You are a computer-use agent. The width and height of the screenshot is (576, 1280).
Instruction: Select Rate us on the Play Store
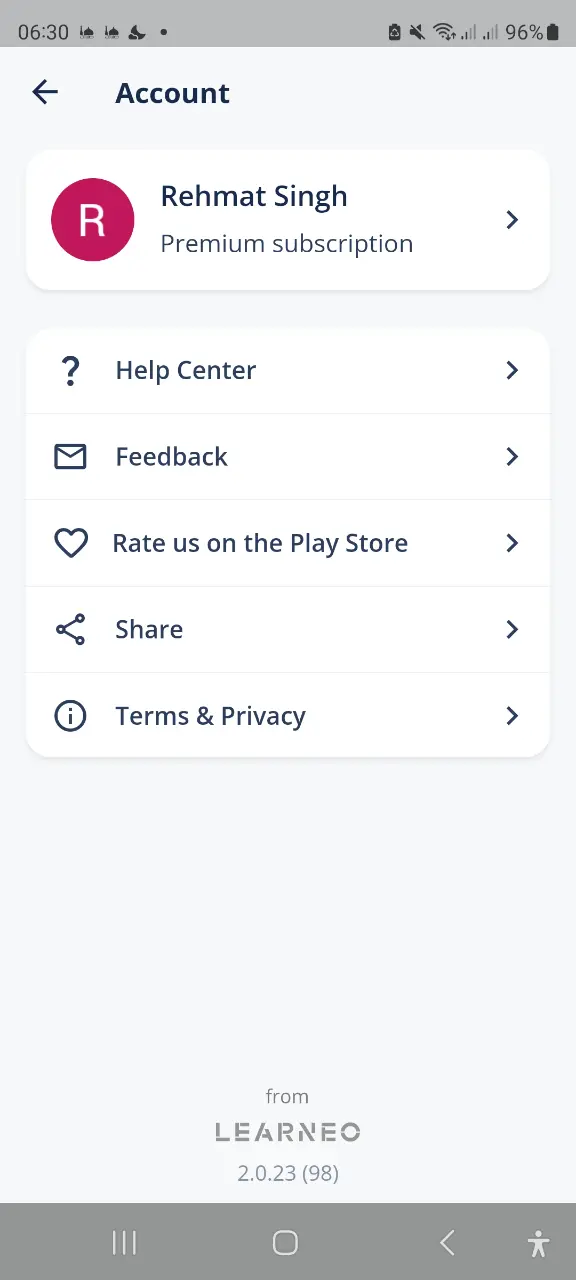[x=288, y=543]
